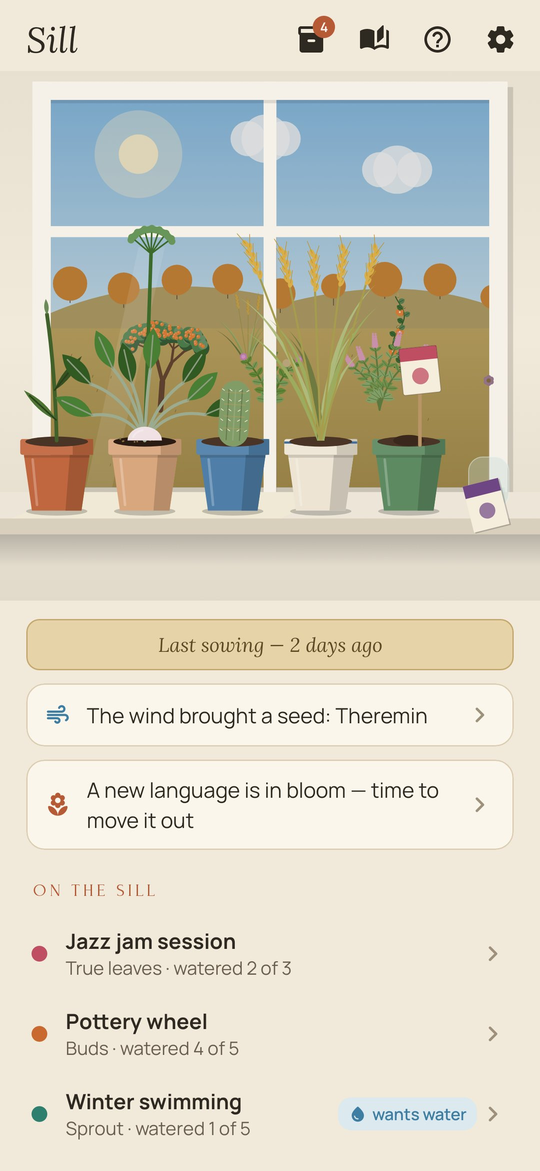Tap the Last sowing banner

click(x=270, y=644)
